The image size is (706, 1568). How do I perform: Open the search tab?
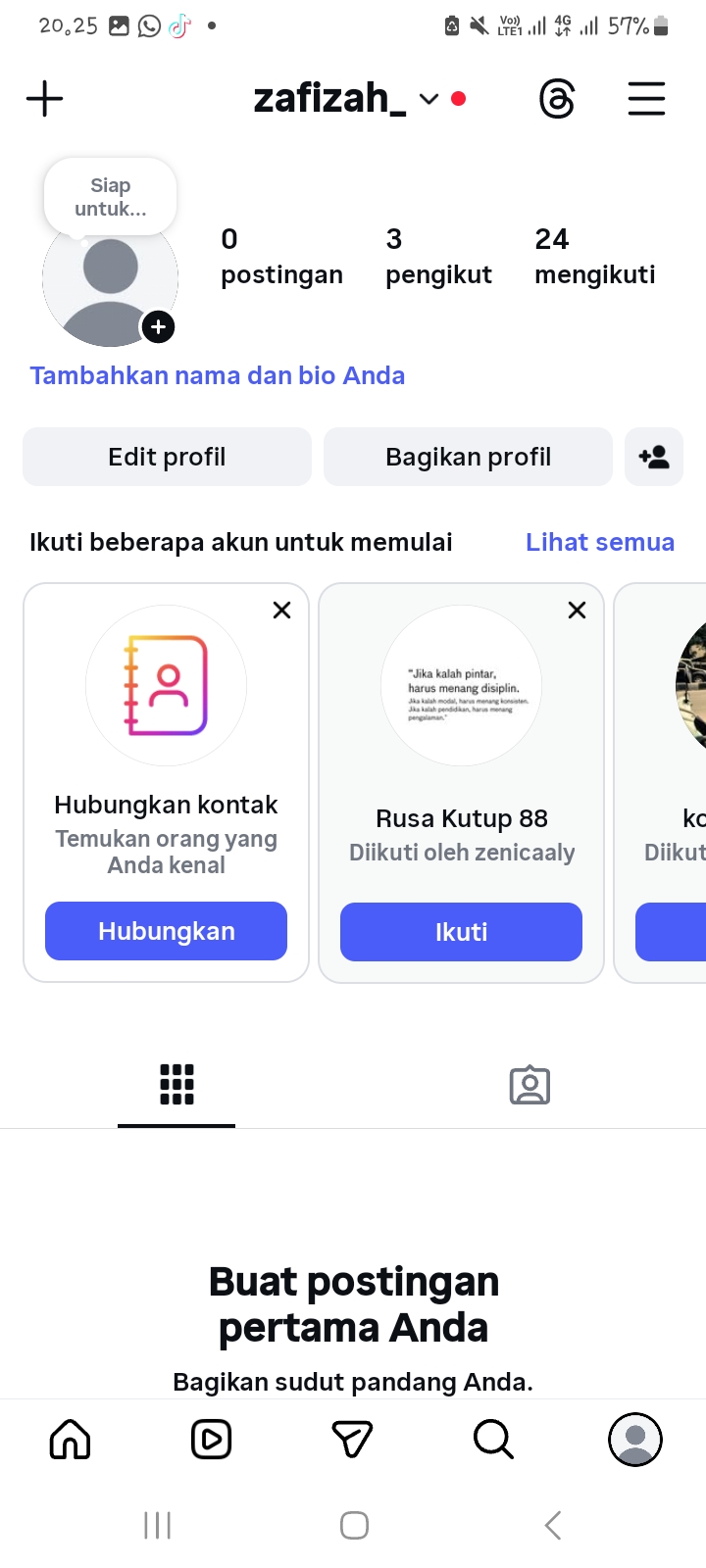[493, 1440]
